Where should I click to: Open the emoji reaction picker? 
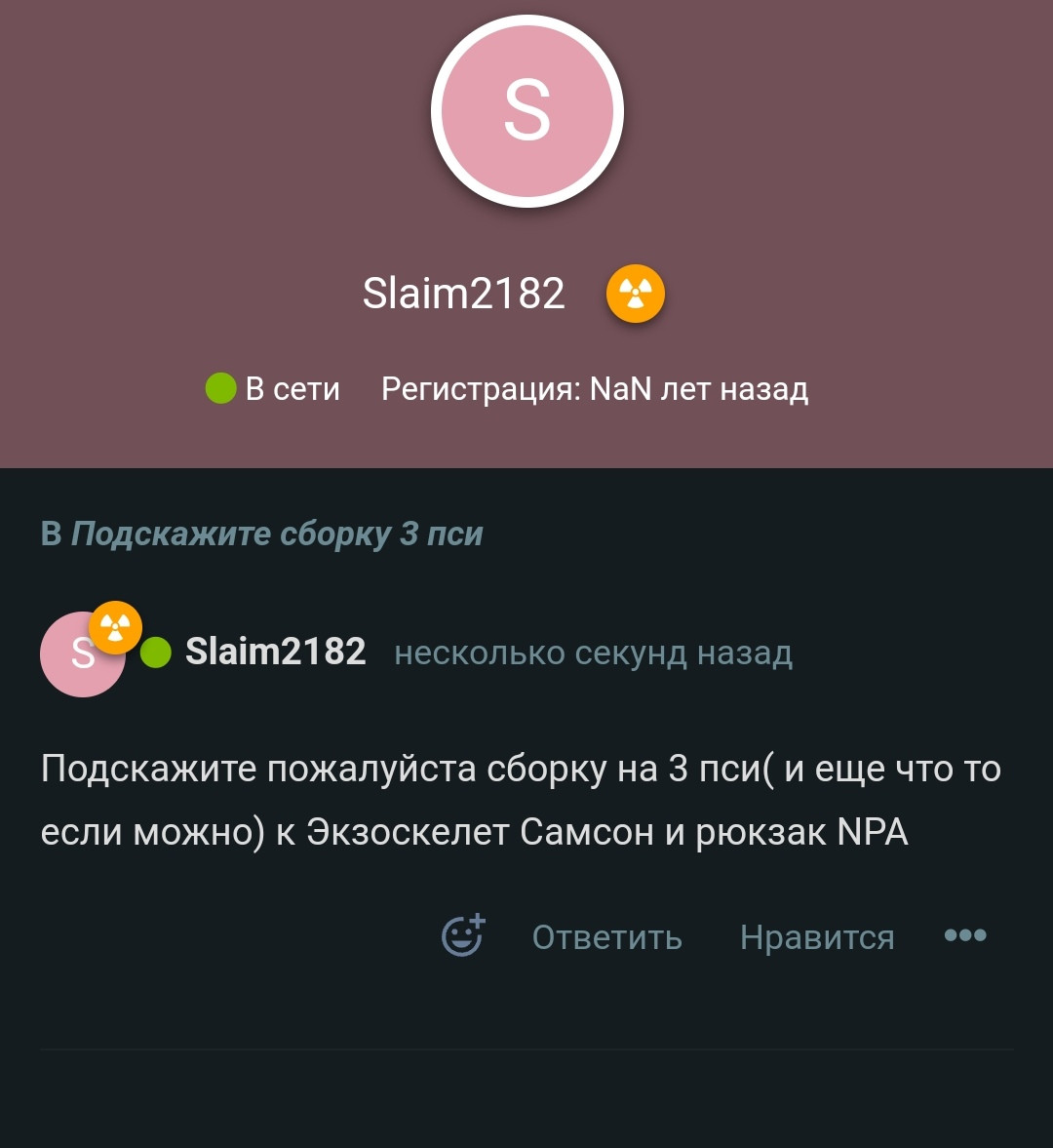463,936
